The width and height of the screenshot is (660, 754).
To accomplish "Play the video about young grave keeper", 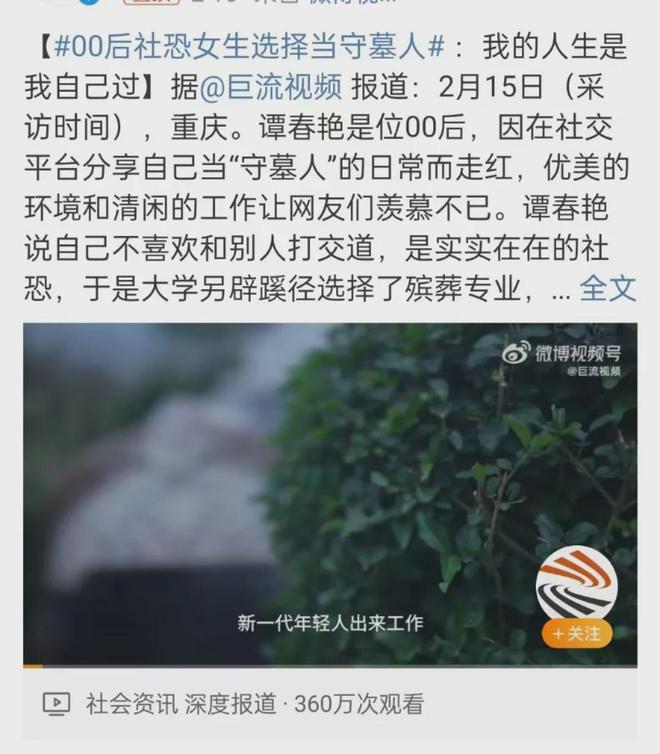I will pos(330,495).
